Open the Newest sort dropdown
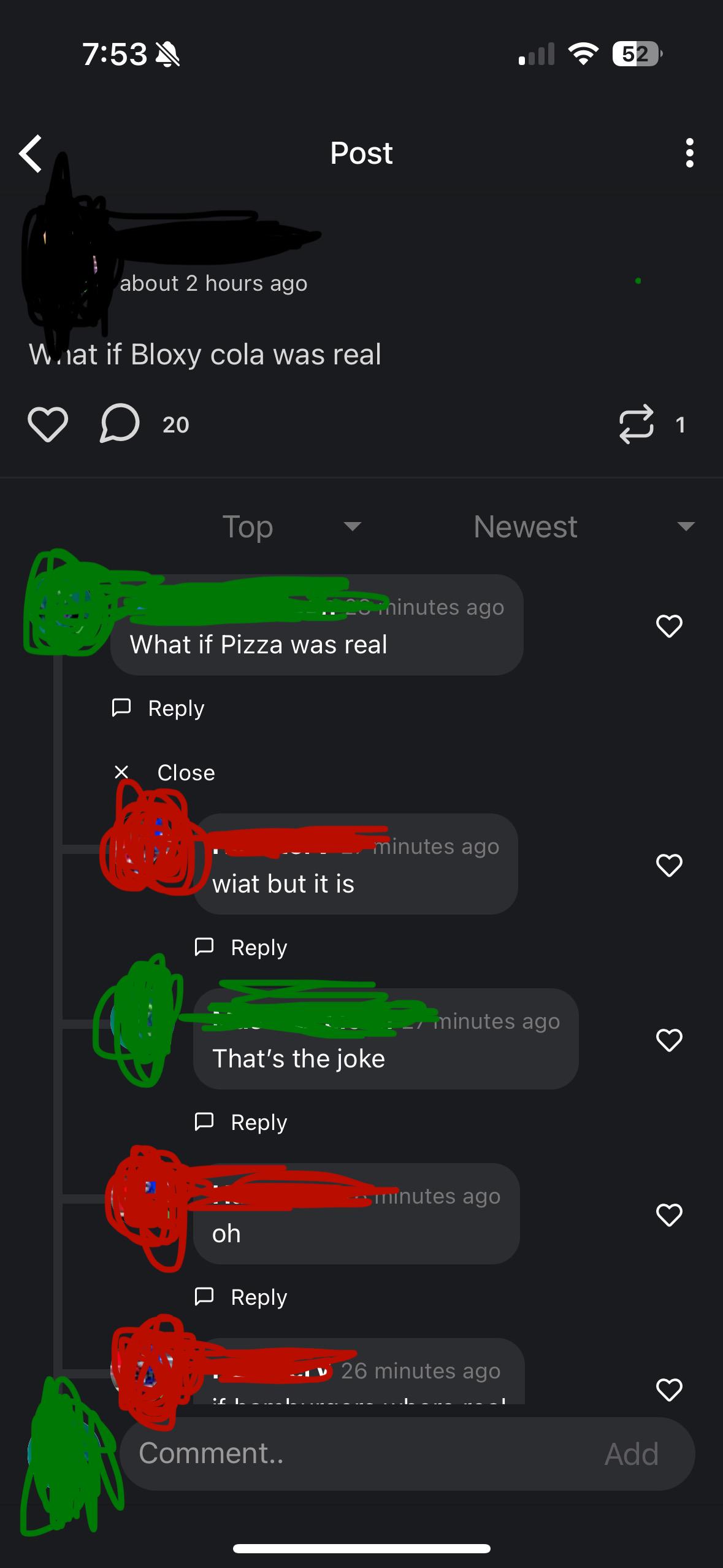Viewport: 723px width, 1568px height. click(584, 526)
